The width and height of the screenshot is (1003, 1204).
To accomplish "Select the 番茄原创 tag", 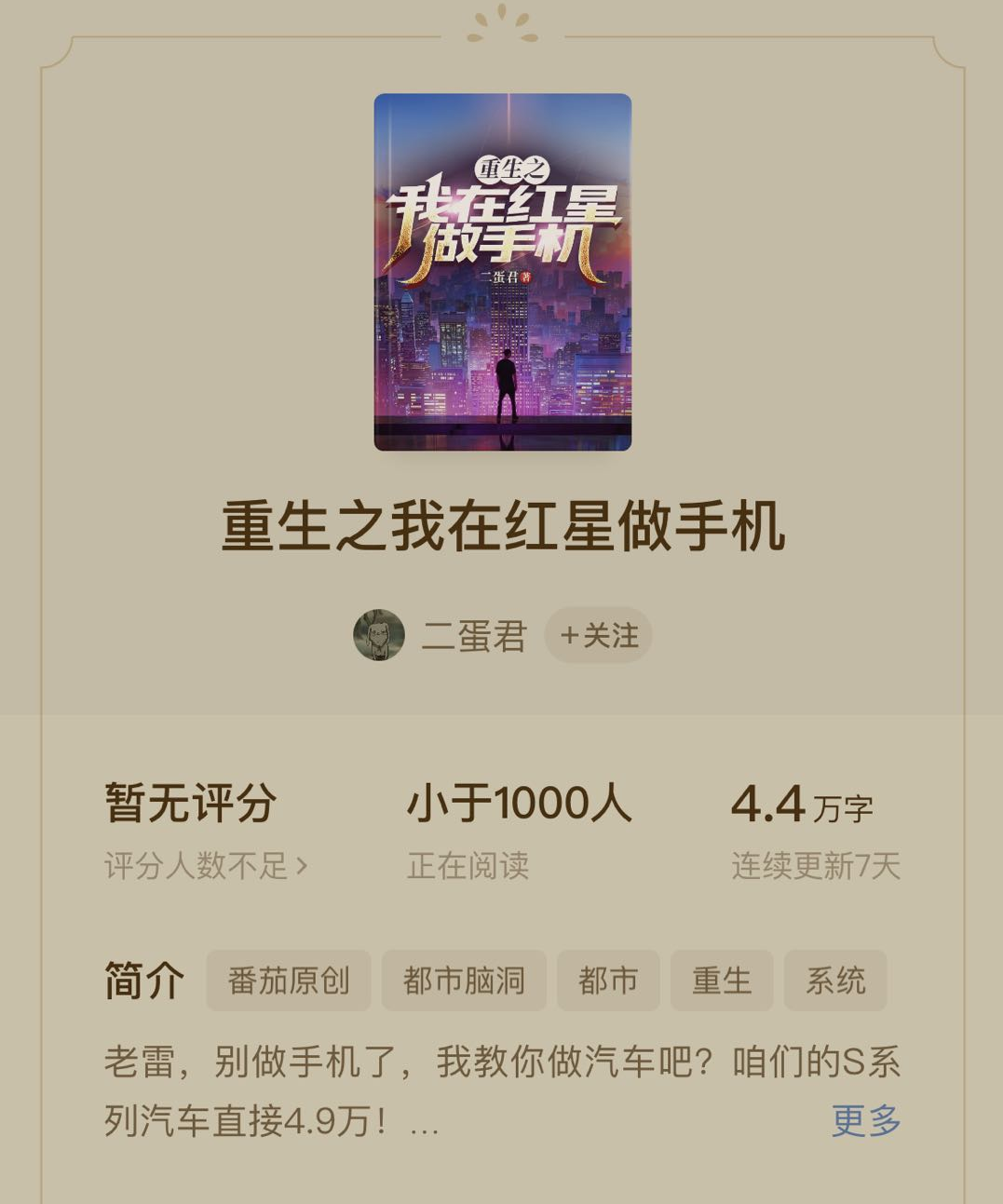I will (x=289, y=981).
